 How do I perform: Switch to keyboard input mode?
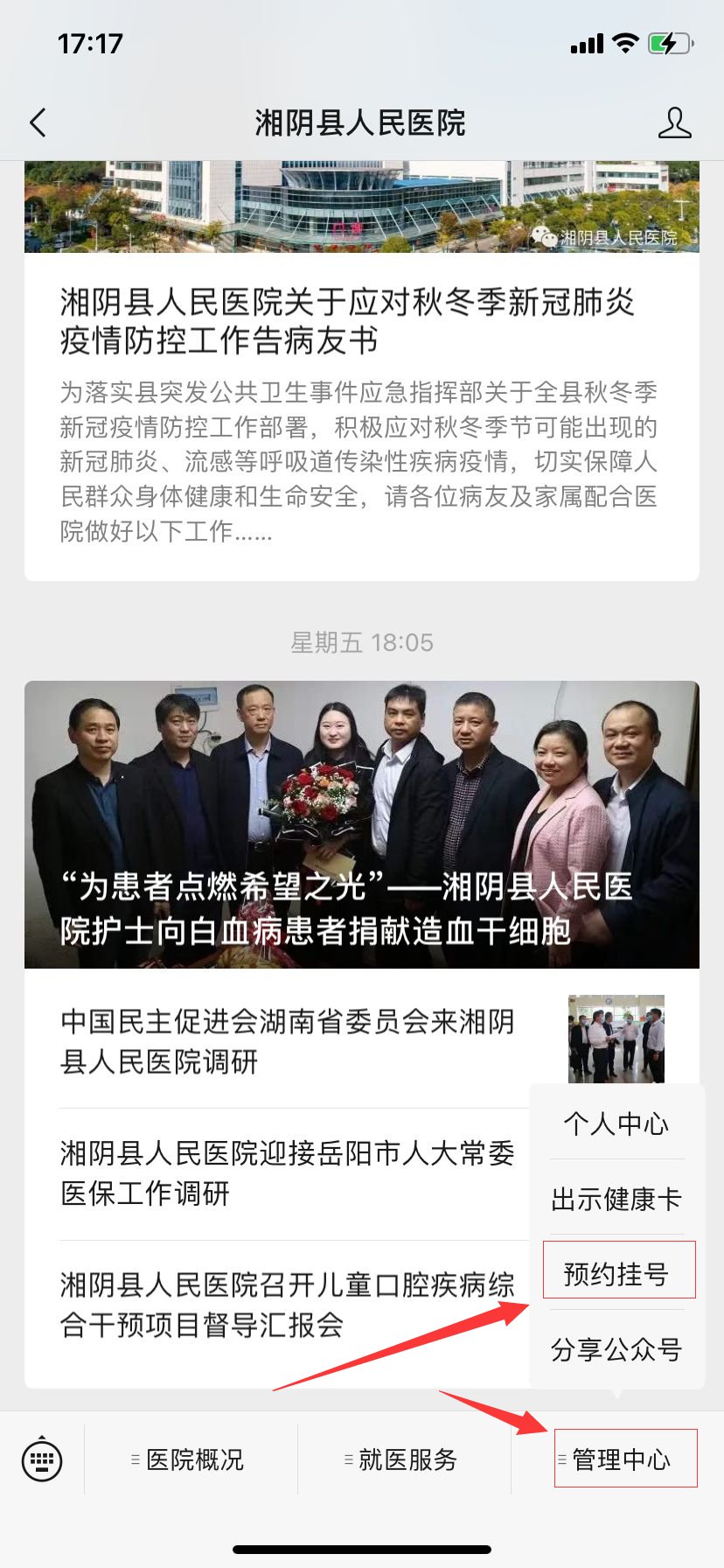tap(42, 1459)
